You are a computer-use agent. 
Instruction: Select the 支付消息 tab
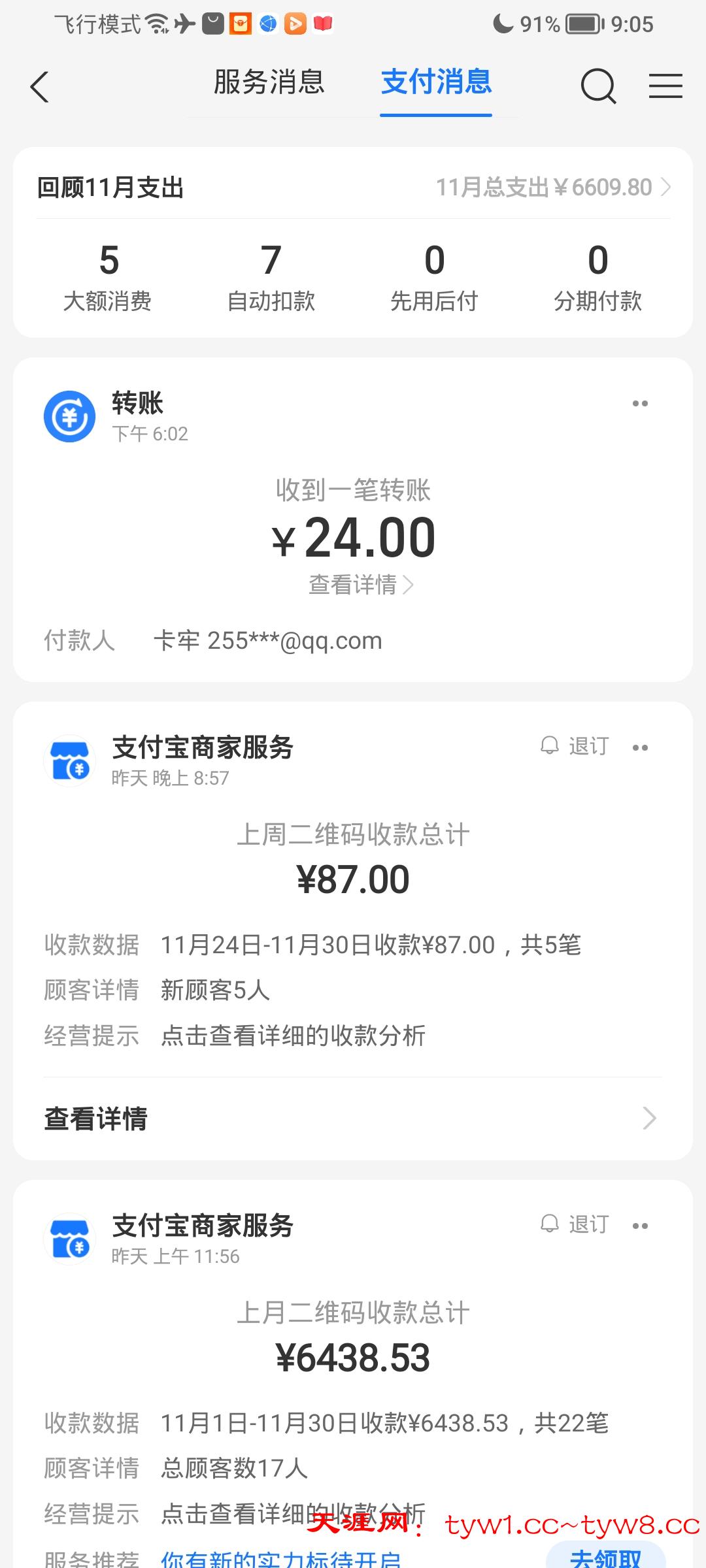coord(436,83)
